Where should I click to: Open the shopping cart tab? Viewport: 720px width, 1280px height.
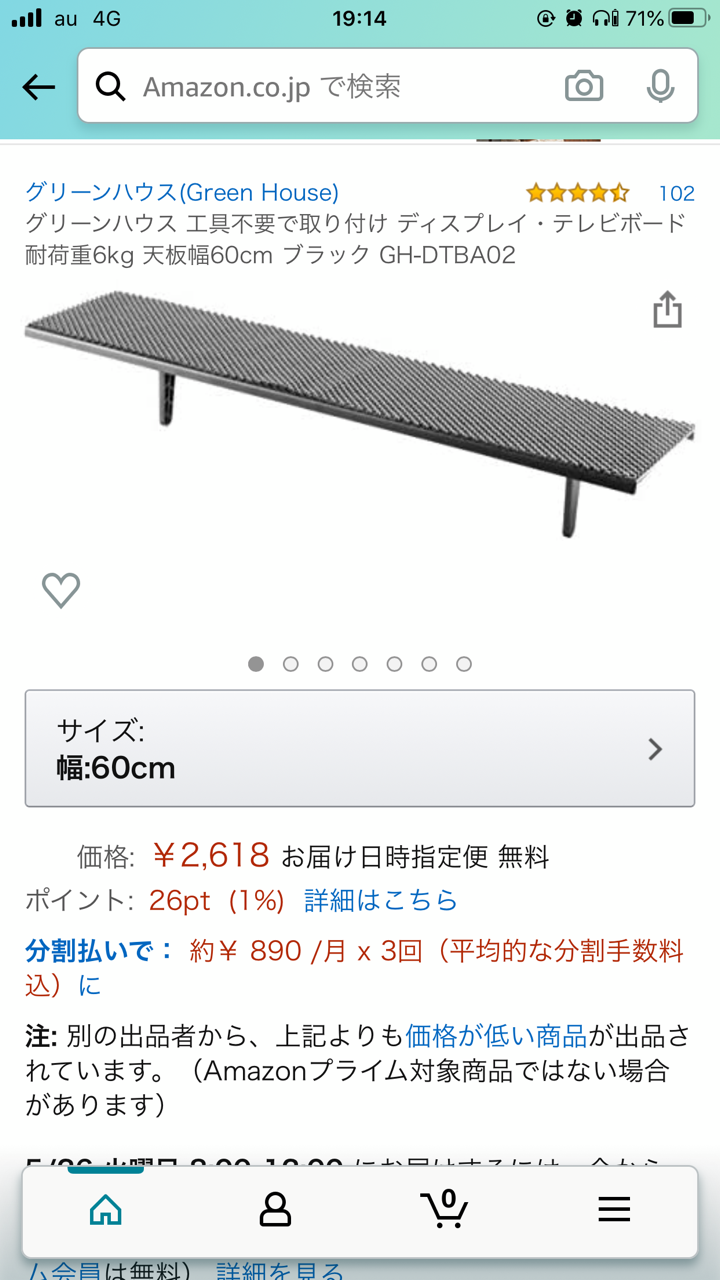pos(444,1209)
